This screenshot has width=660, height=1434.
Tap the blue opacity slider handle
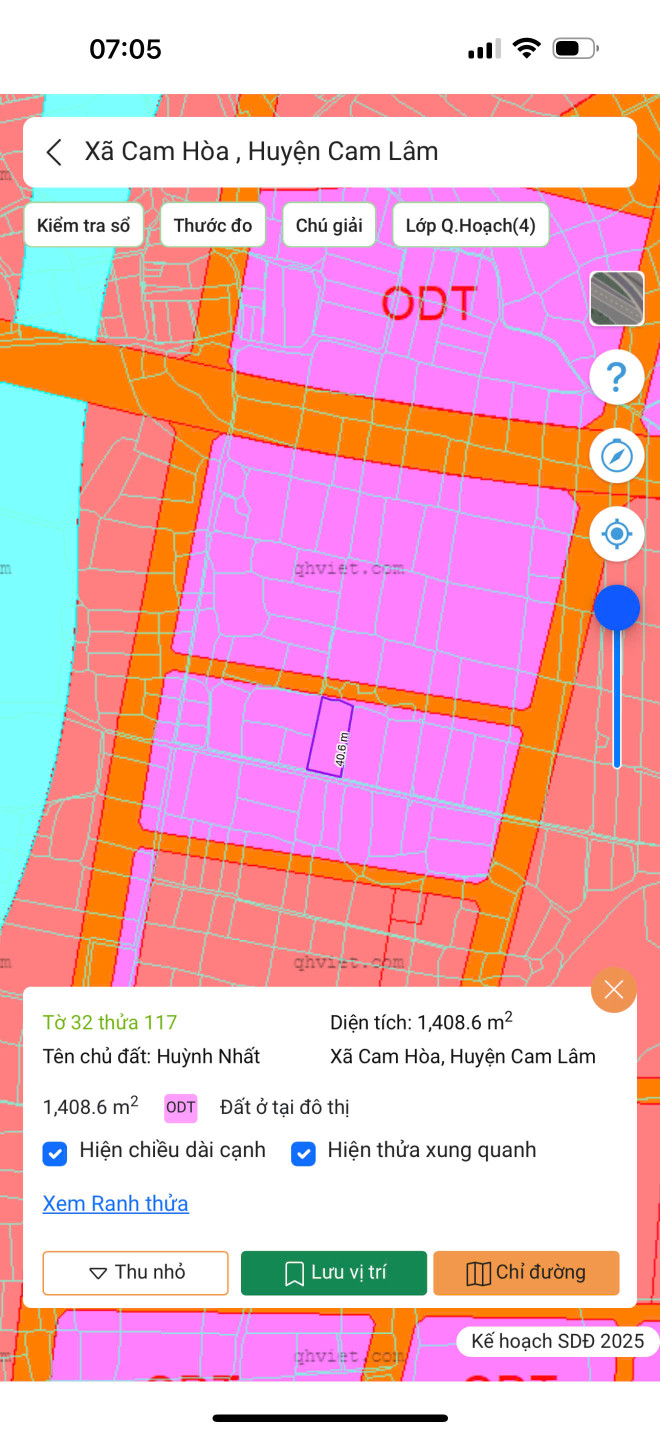(616, 608)
